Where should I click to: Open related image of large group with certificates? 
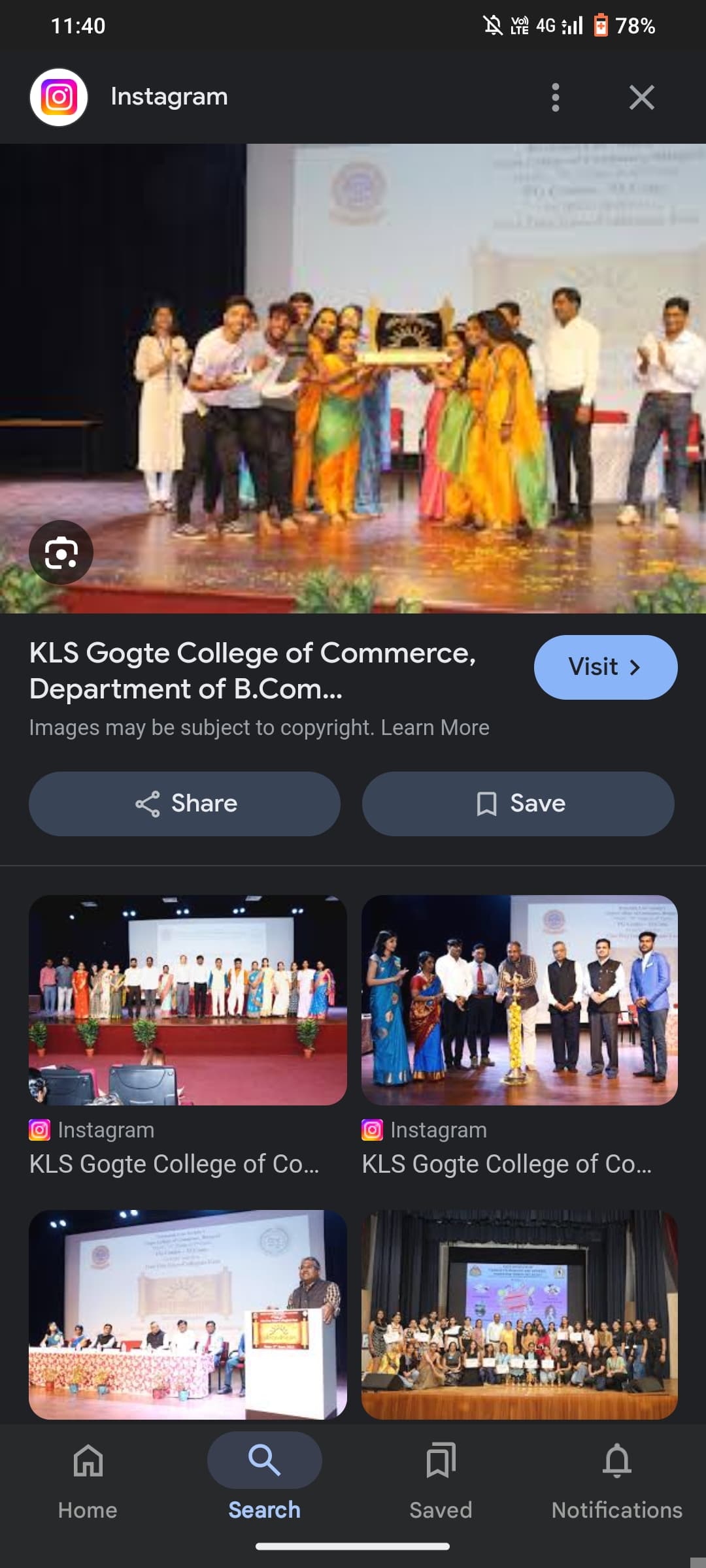coord(519,1313)
